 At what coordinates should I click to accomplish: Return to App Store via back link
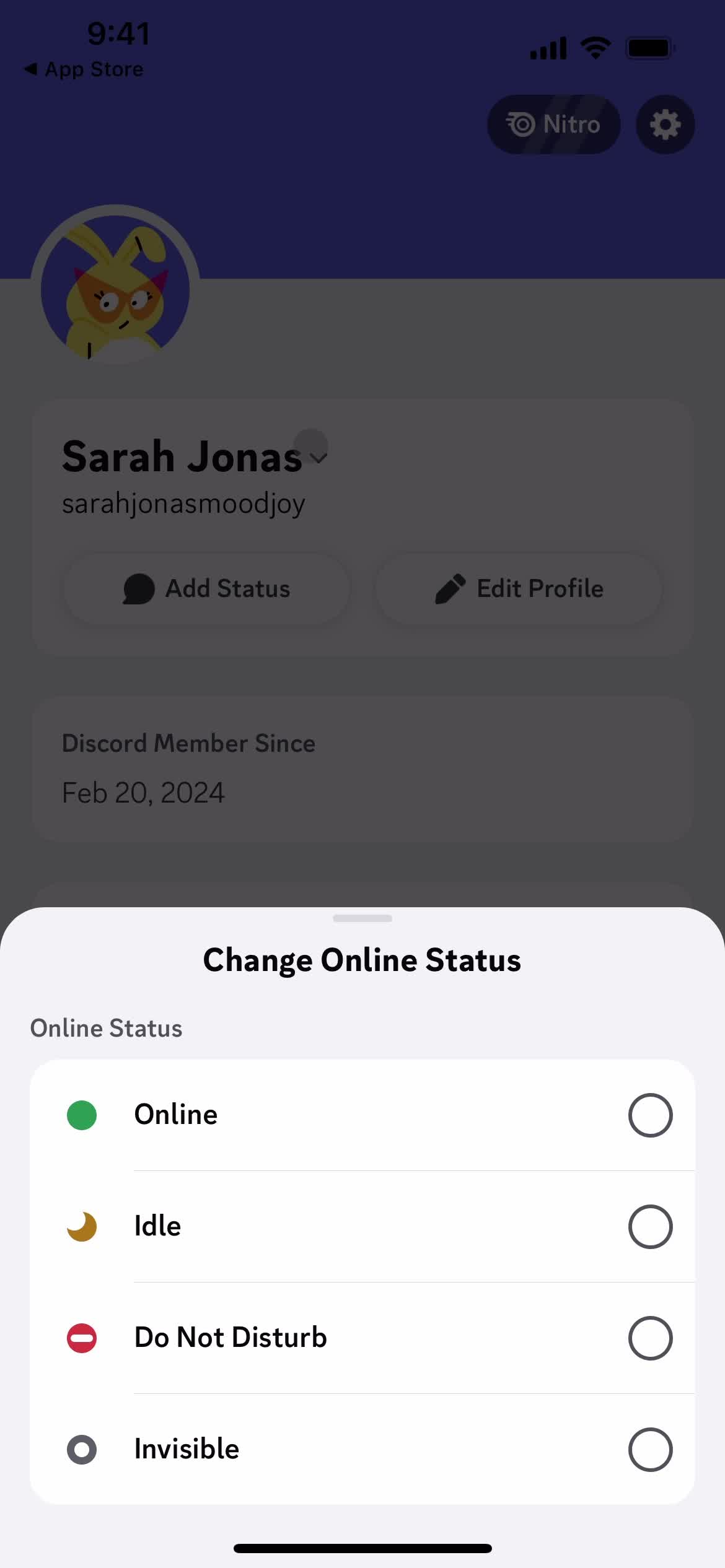(x=84, y=69)
